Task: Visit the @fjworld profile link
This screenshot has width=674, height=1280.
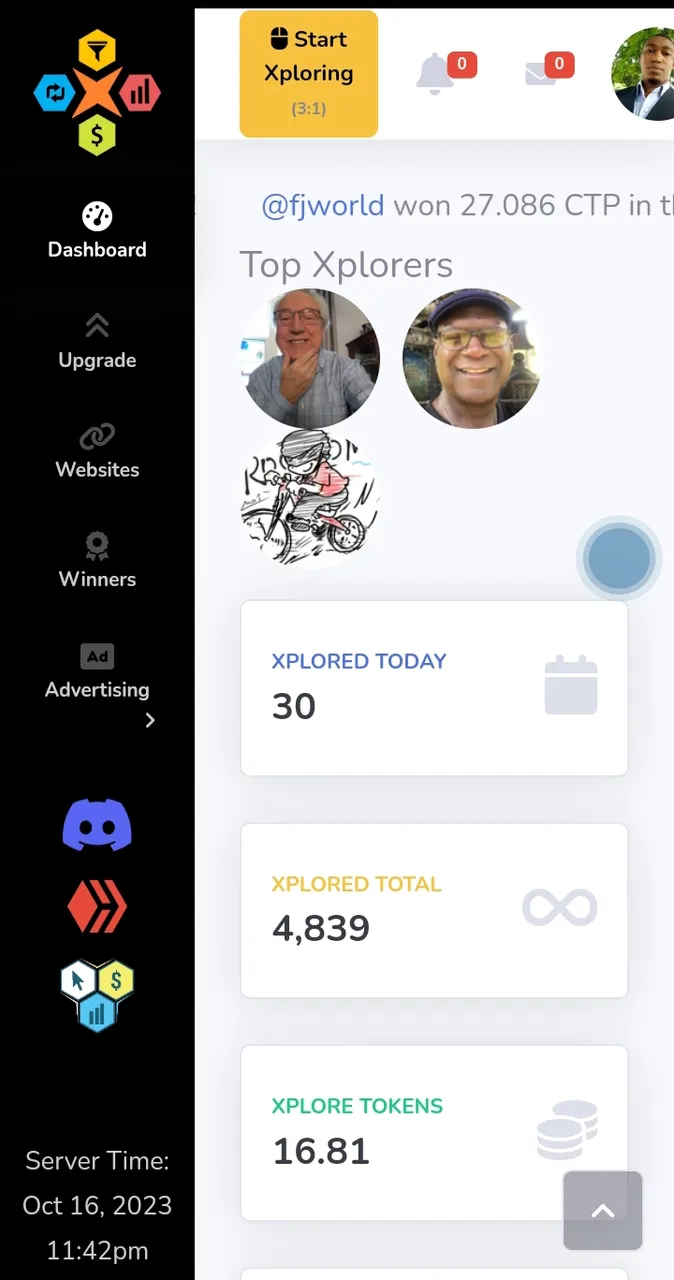Action: tap(322, 206)
